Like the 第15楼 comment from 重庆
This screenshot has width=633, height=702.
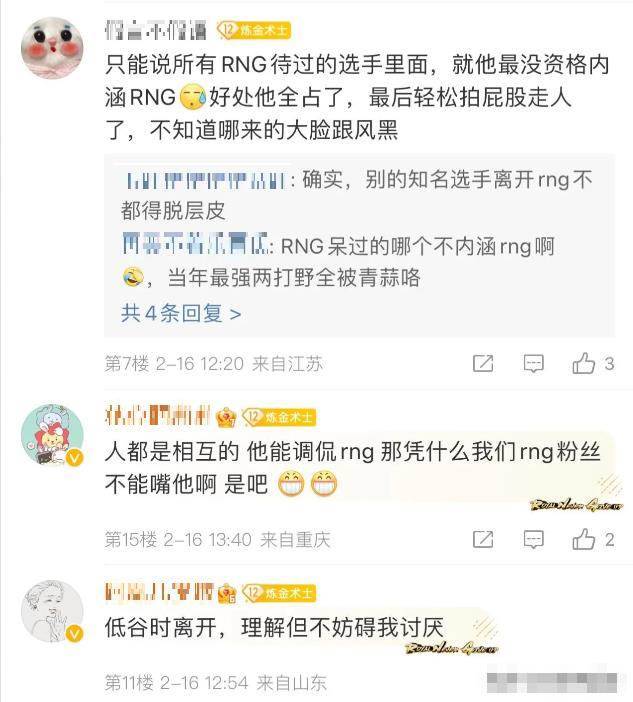(584, 540)
